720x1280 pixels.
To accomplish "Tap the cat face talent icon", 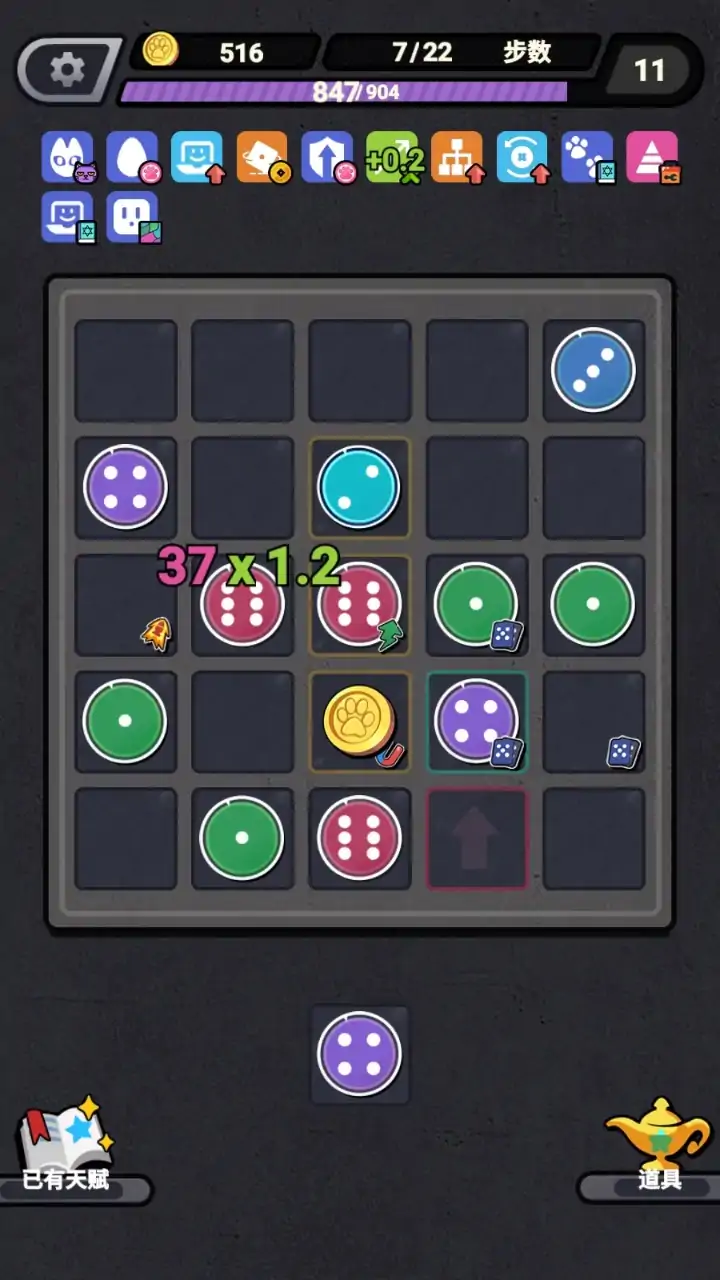I will [x=67, y=157].
